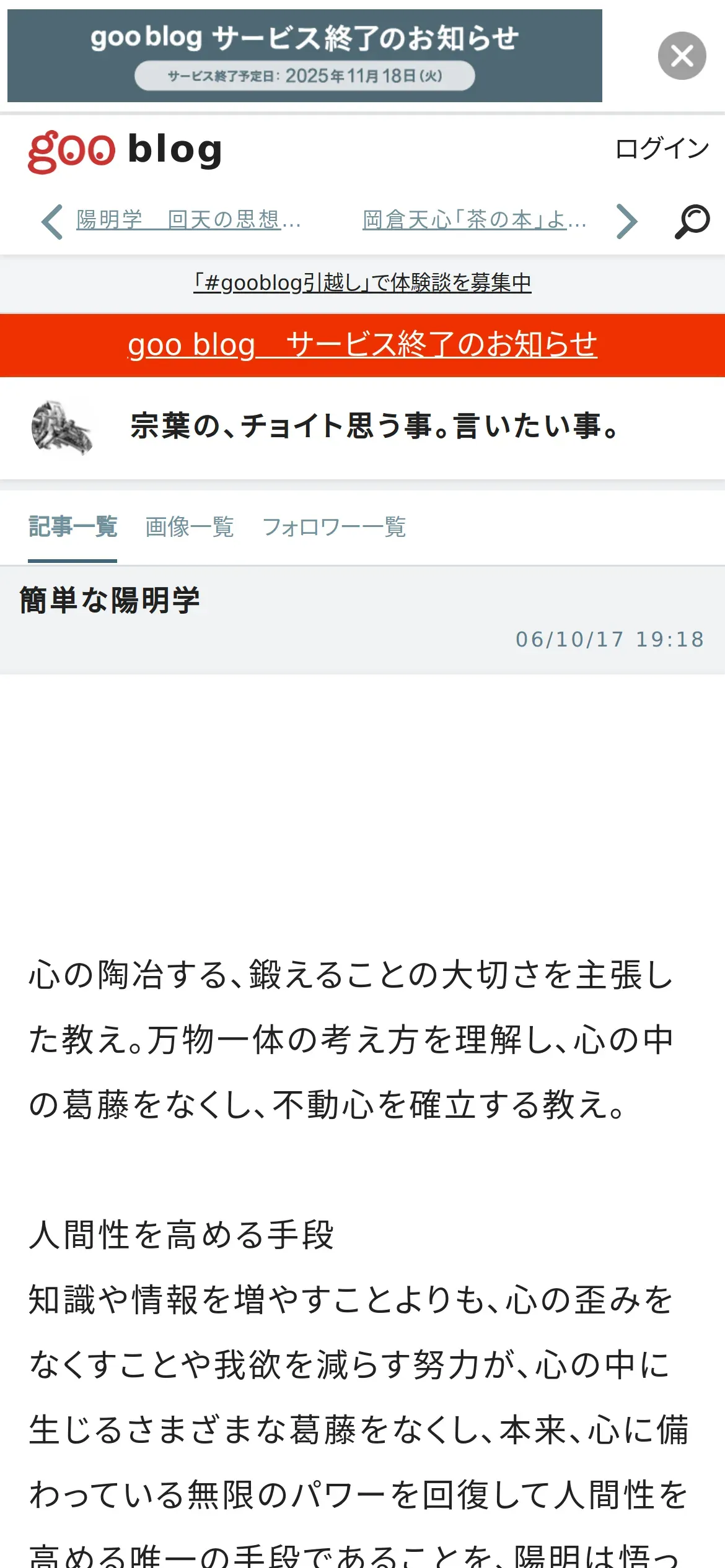Open the #gooblog引越し experience stories link
The image size is (725, 1568).
coord(362,283)
